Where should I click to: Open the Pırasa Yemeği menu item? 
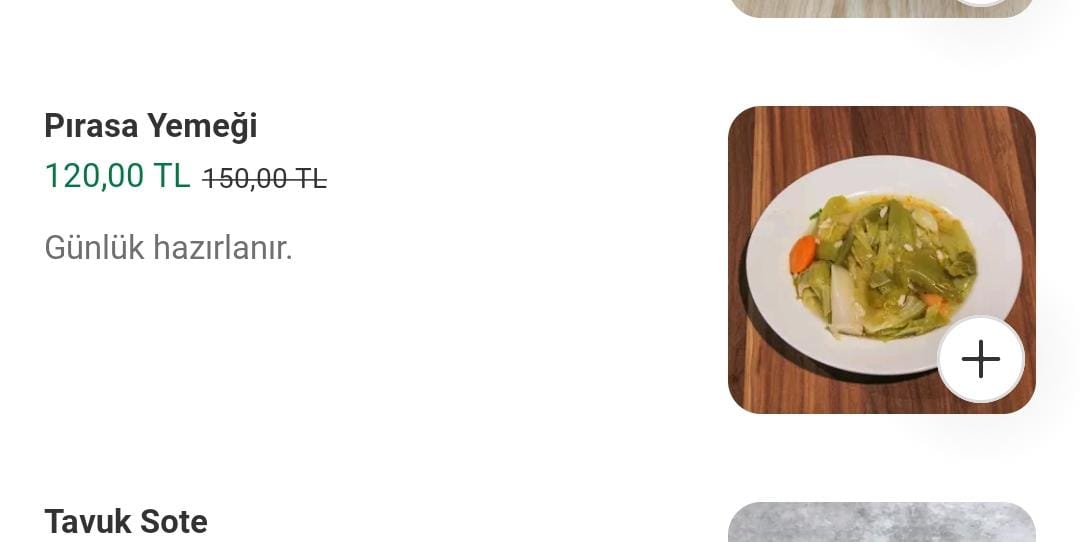[151, 126]
